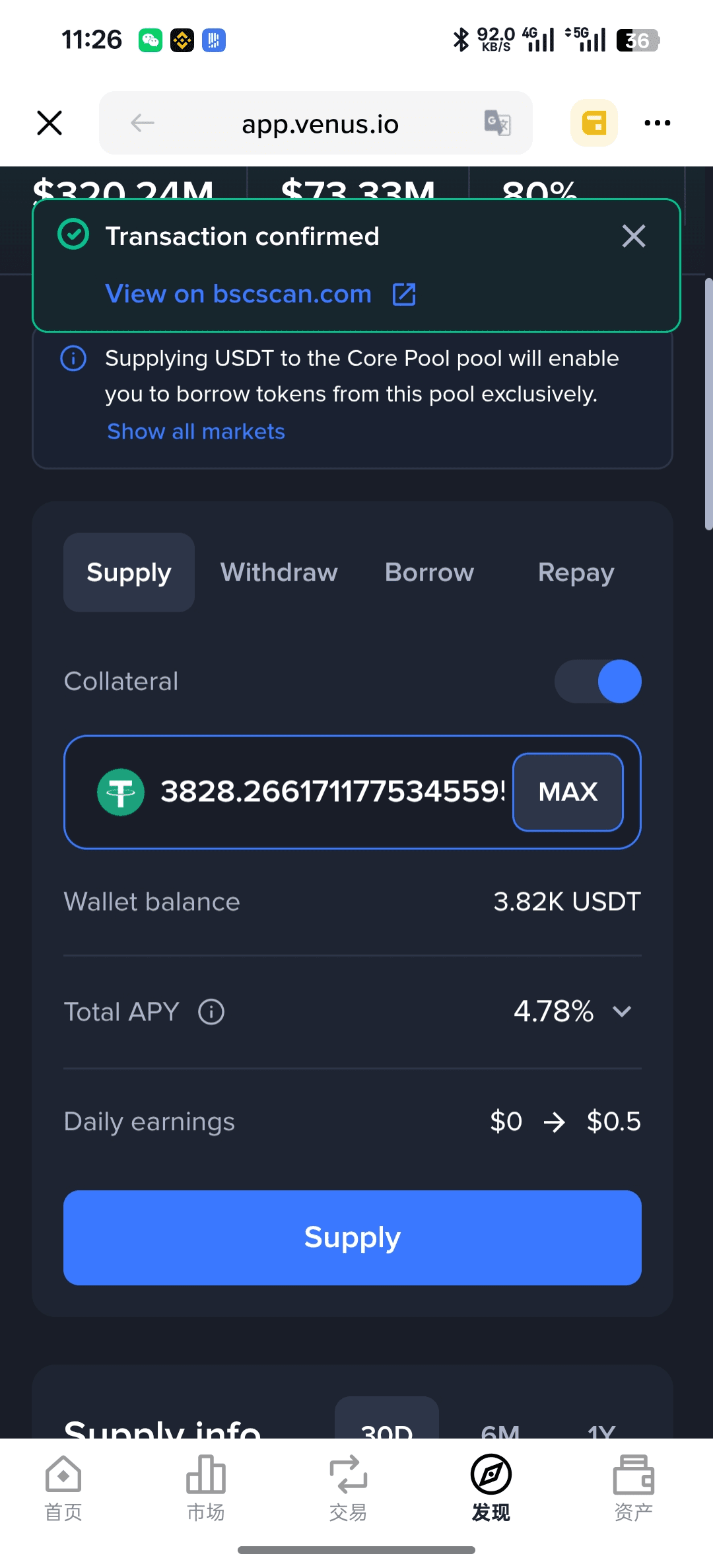Open the browser overflow menu
713x1568 pixels.
click(x=657, y=123)
